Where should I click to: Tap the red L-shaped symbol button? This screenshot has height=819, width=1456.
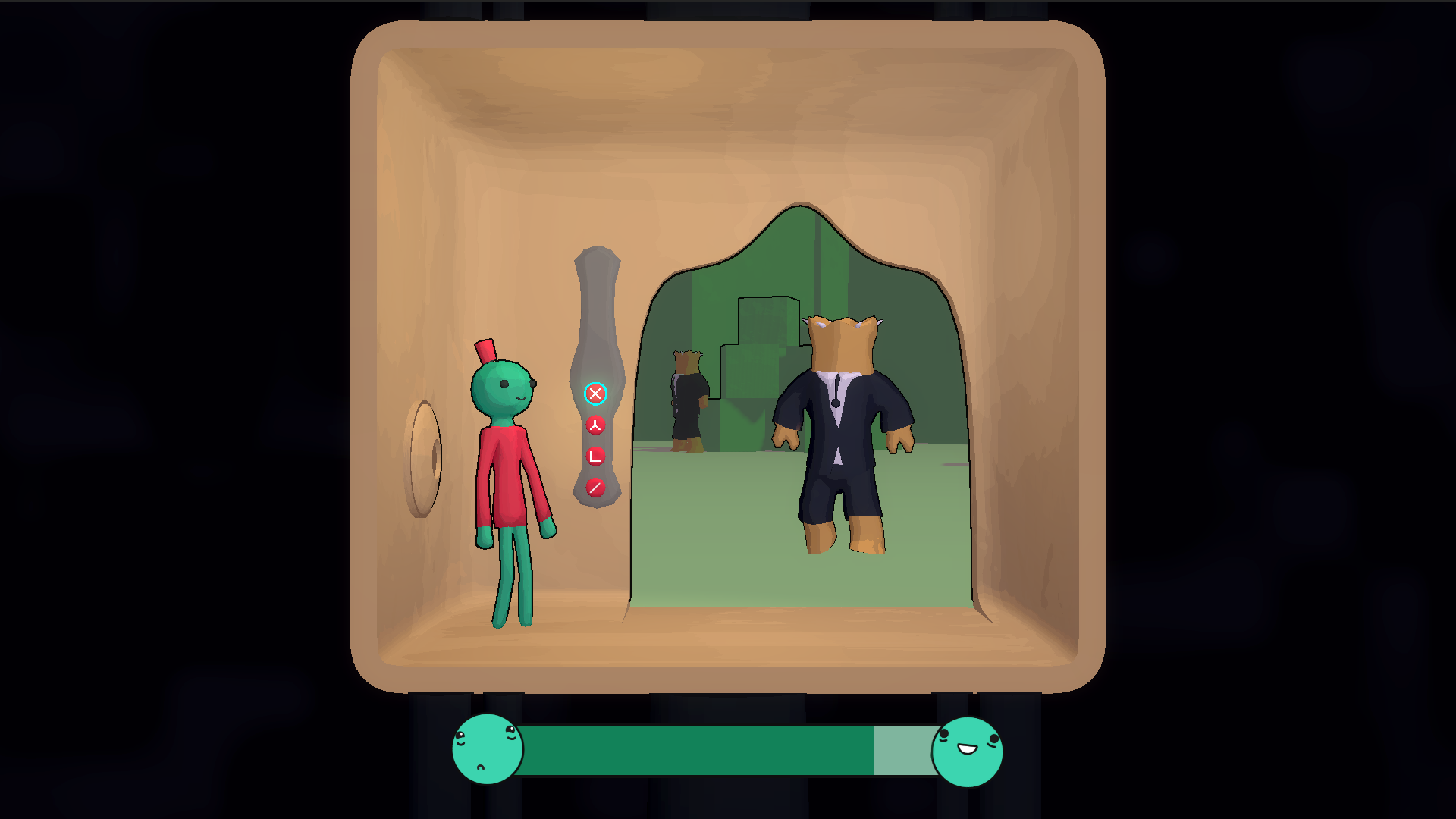(595, 457)
